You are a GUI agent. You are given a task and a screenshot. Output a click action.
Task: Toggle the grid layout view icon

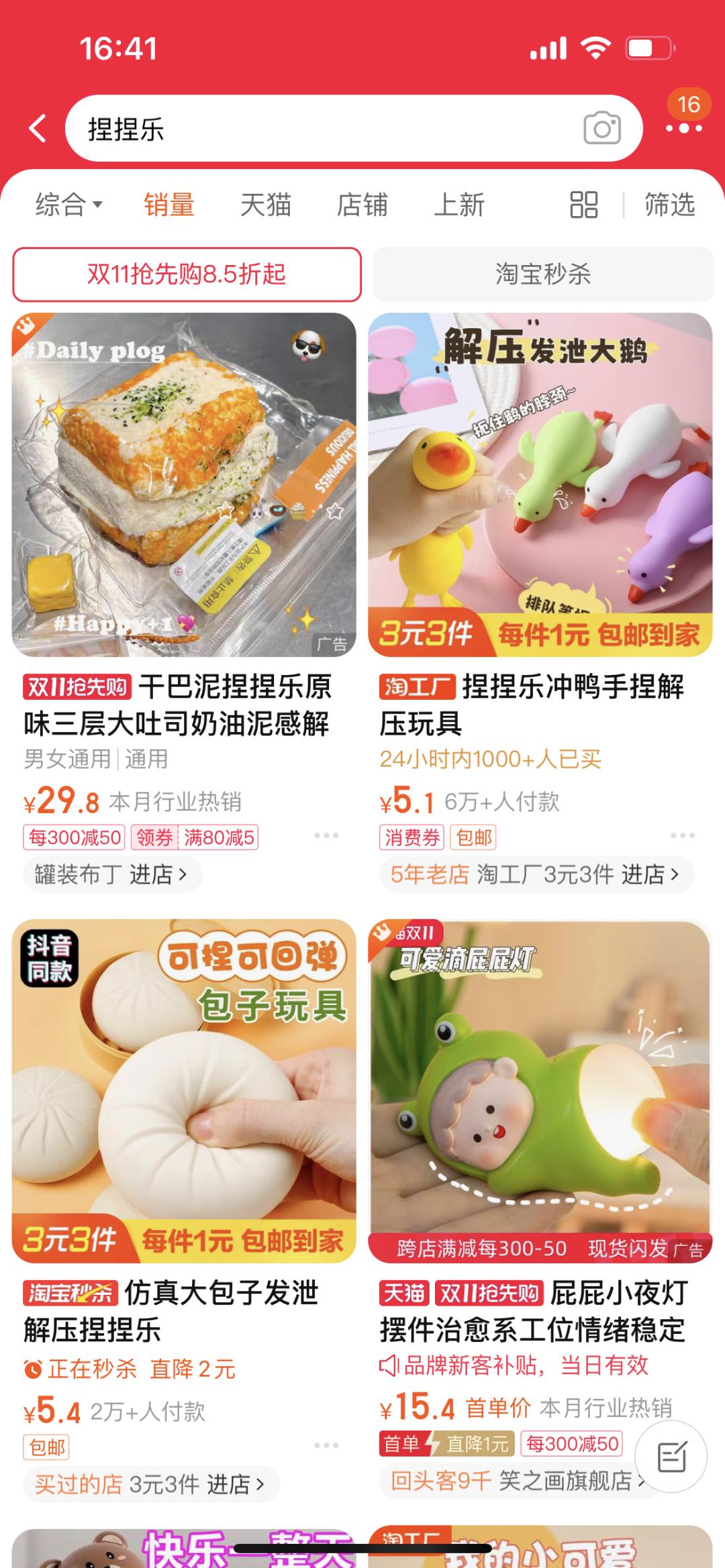(583, 205)
